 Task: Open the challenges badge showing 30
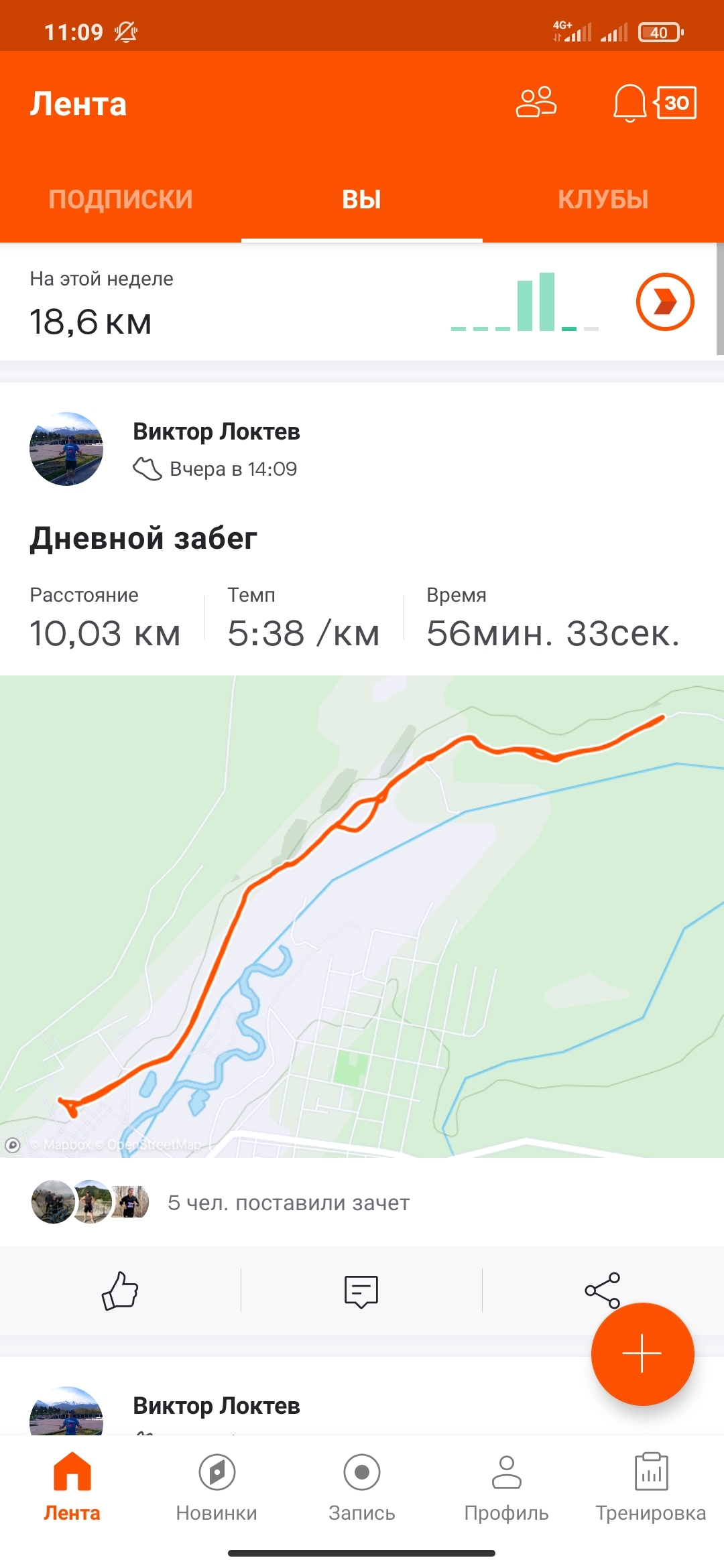[x=676, y=103]
